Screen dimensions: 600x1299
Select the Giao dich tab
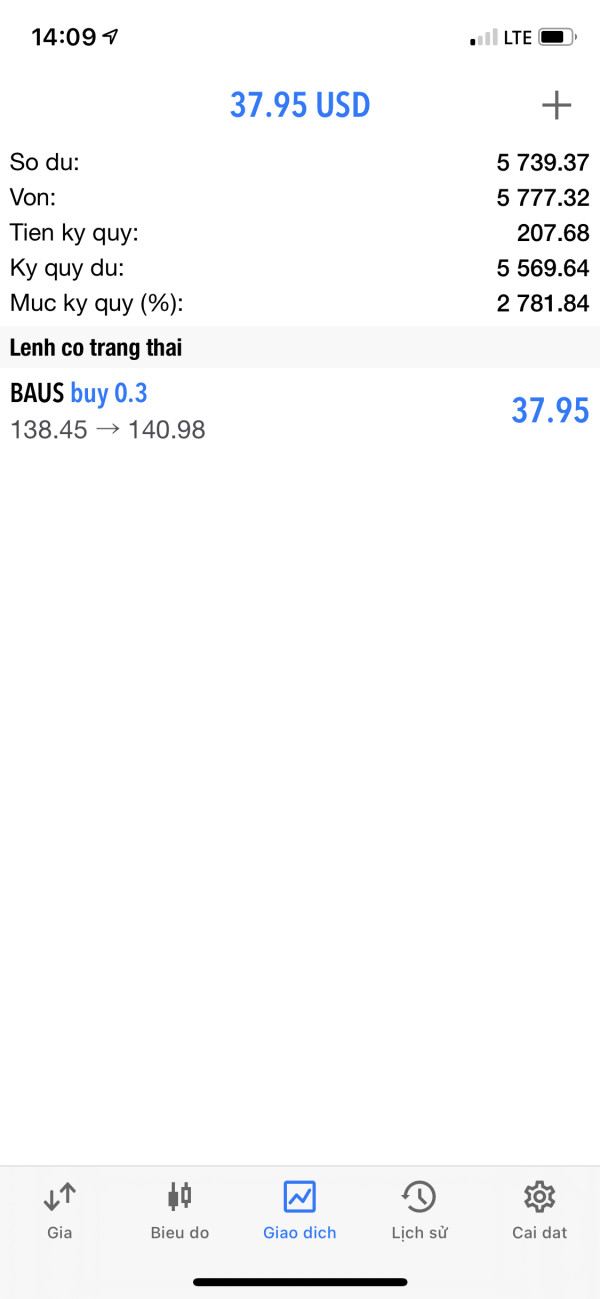(300, 1210)
